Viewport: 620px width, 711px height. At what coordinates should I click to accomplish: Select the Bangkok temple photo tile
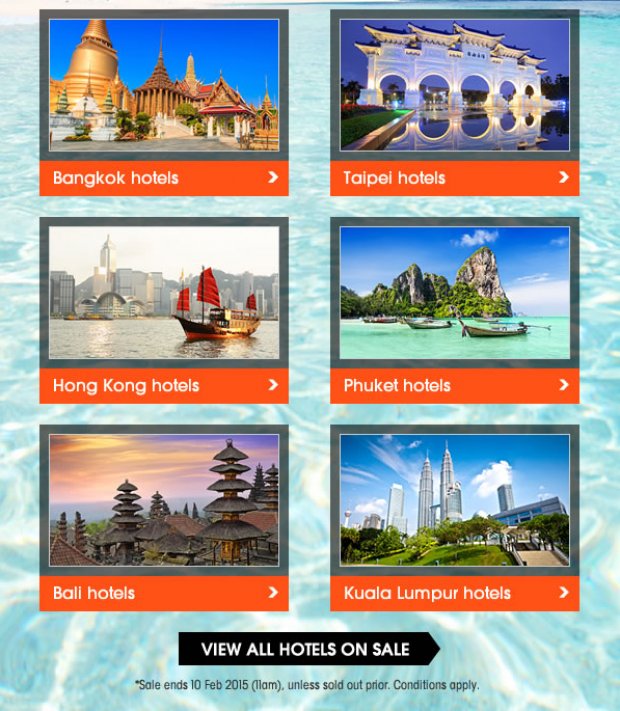(164, 84)
